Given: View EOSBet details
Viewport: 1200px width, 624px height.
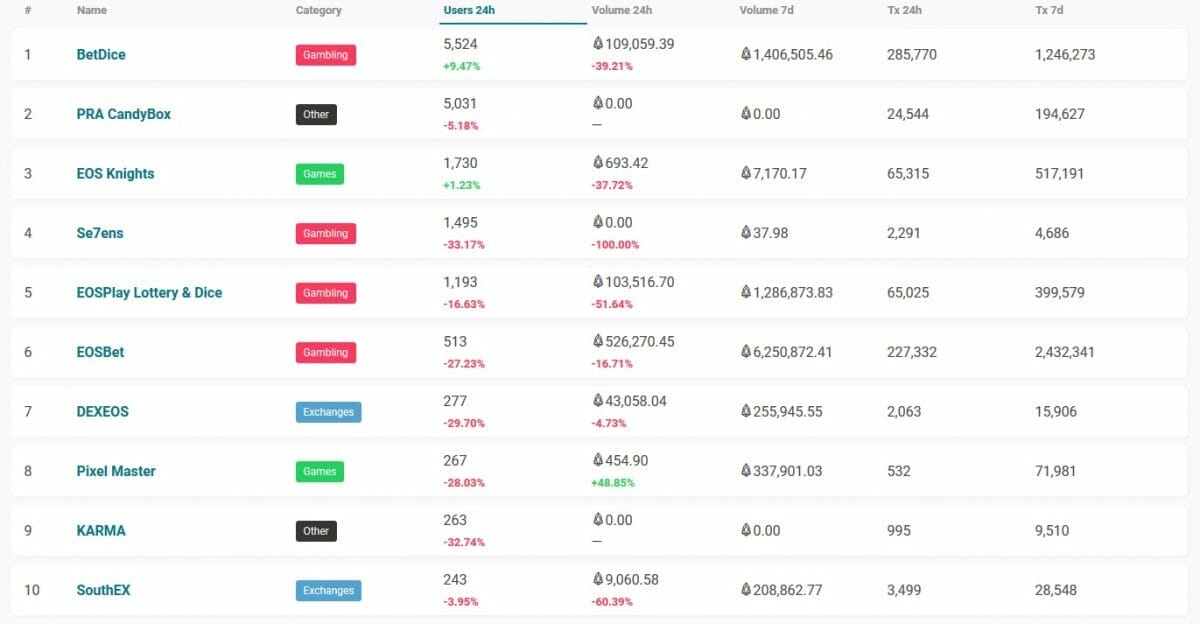Looking at the screenshot, I should pyautogui.click(x=100, y=352).
